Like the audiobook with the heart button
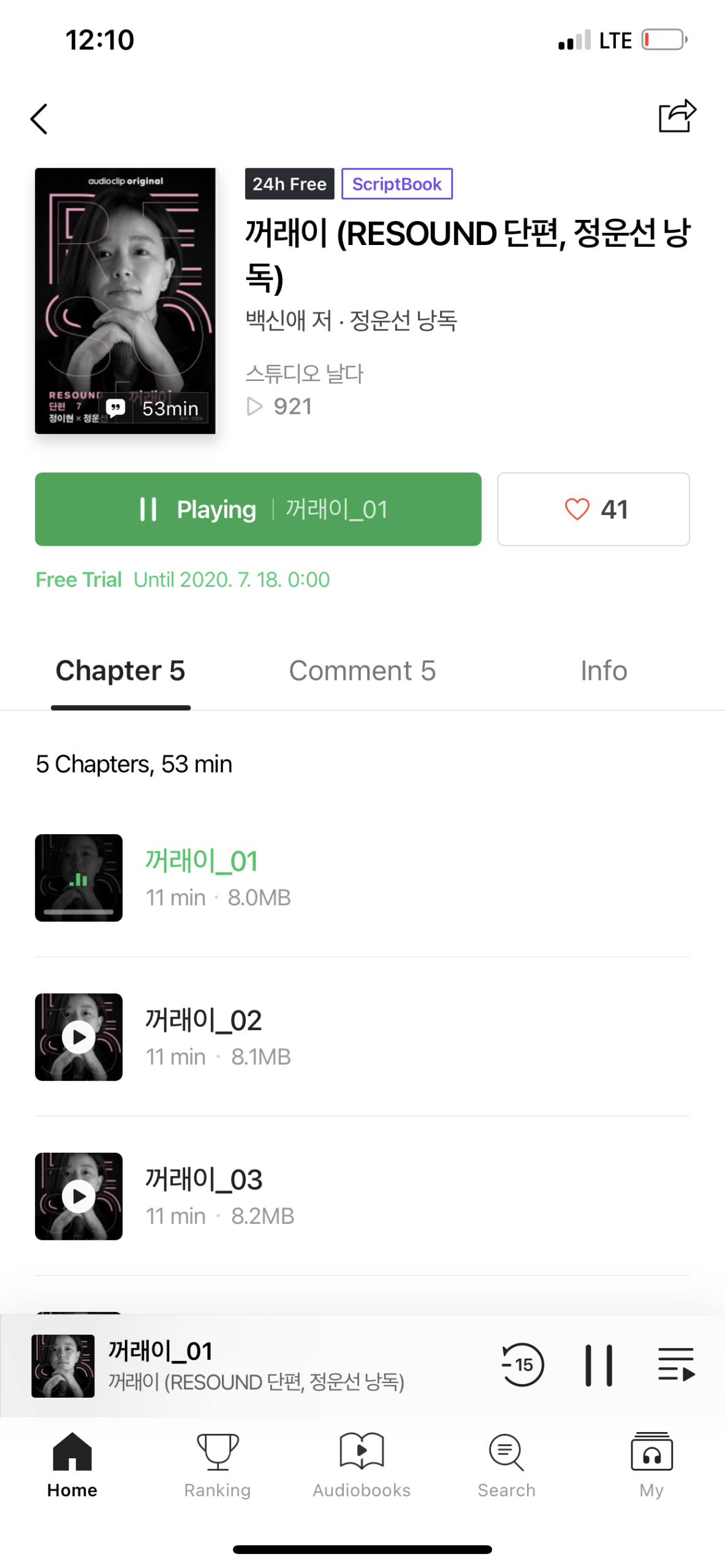Screen dimensions: 725x1568 pos(593,509)
